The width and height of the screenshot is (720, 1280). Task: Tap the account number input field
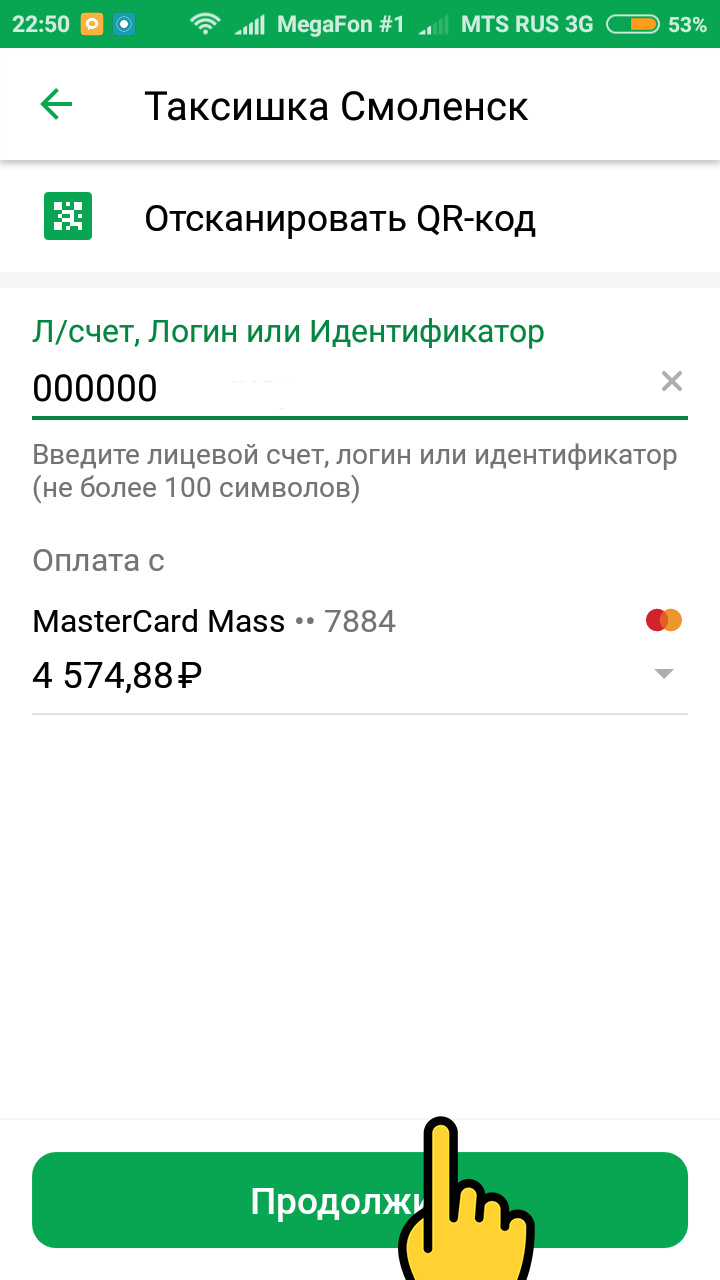[x=340, y=387]
